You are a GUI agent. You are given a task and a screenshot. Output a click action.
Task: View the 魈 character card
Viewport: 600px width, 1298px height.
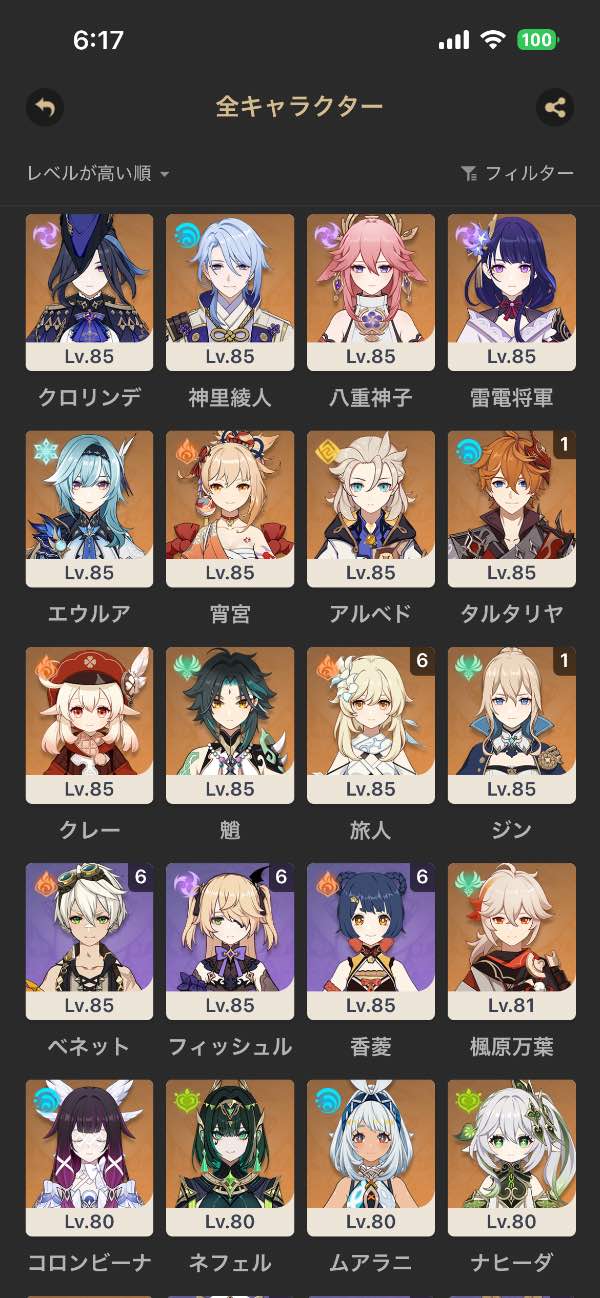[230, 725]
